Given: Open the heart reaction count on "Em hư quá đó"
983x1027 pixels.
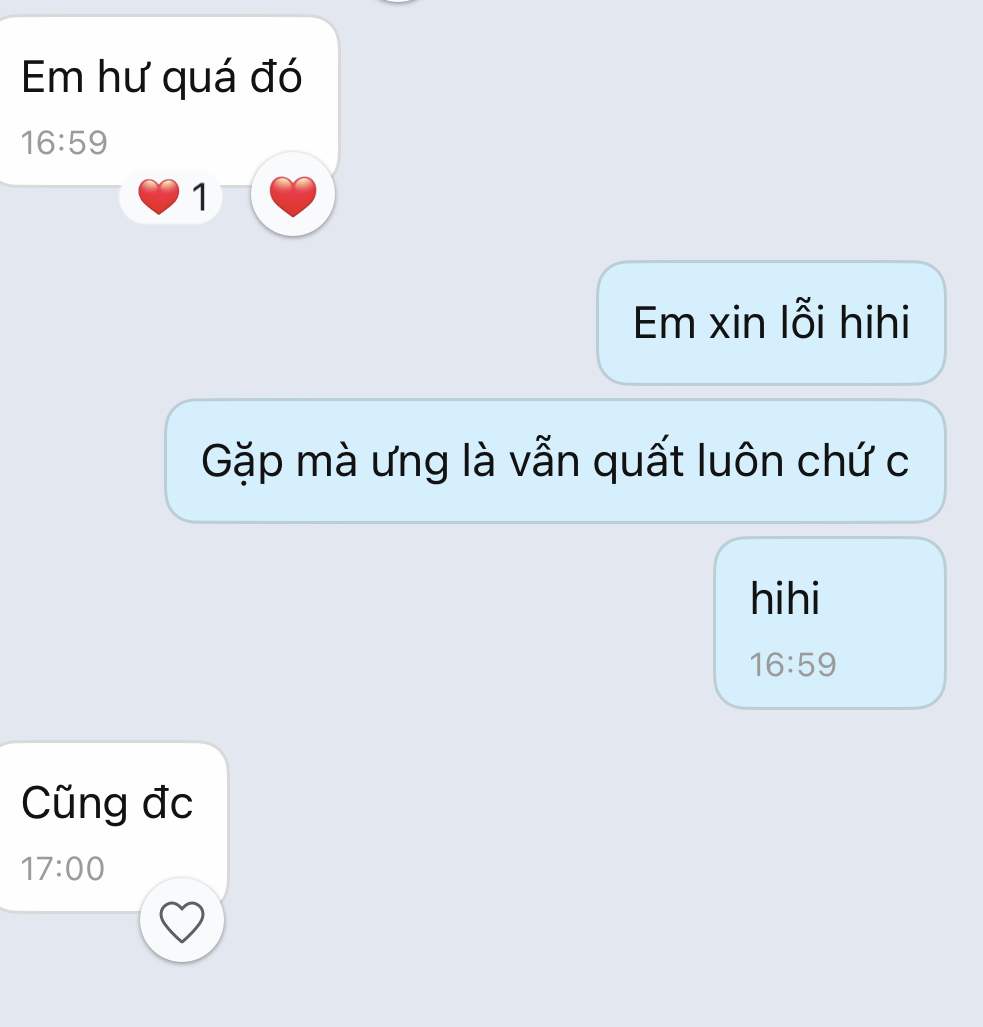Looking at the screenshot, I should coord(171,197).
